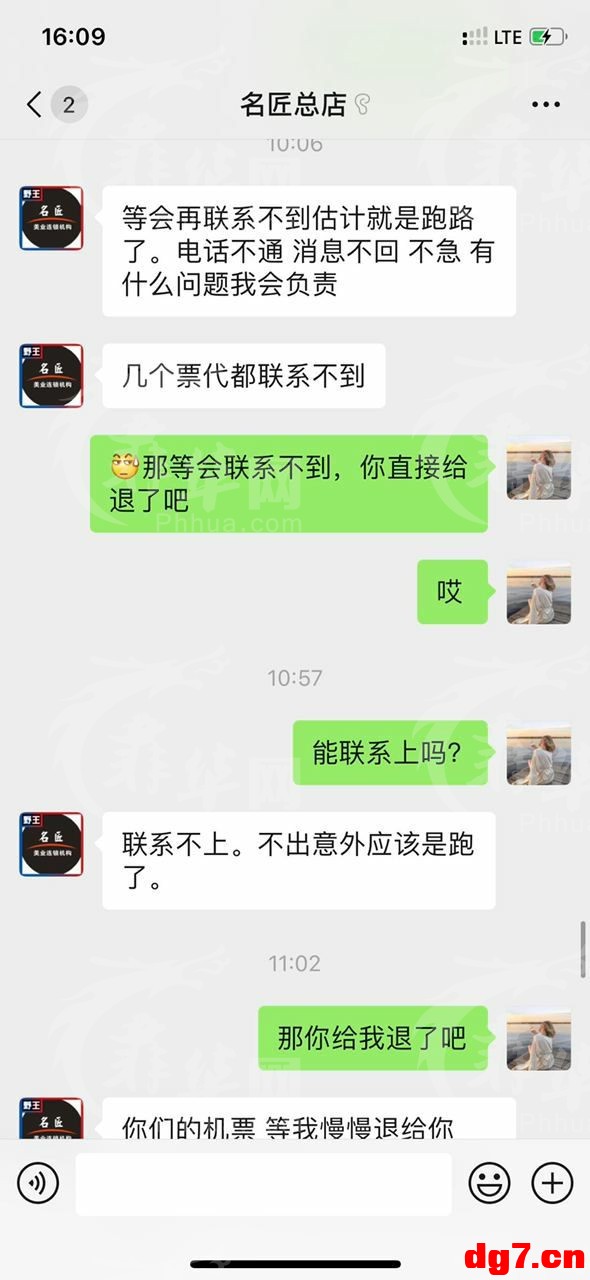Focus the message text field
This screenshot has width=590, height=1280.
[x=263, y=1184]
